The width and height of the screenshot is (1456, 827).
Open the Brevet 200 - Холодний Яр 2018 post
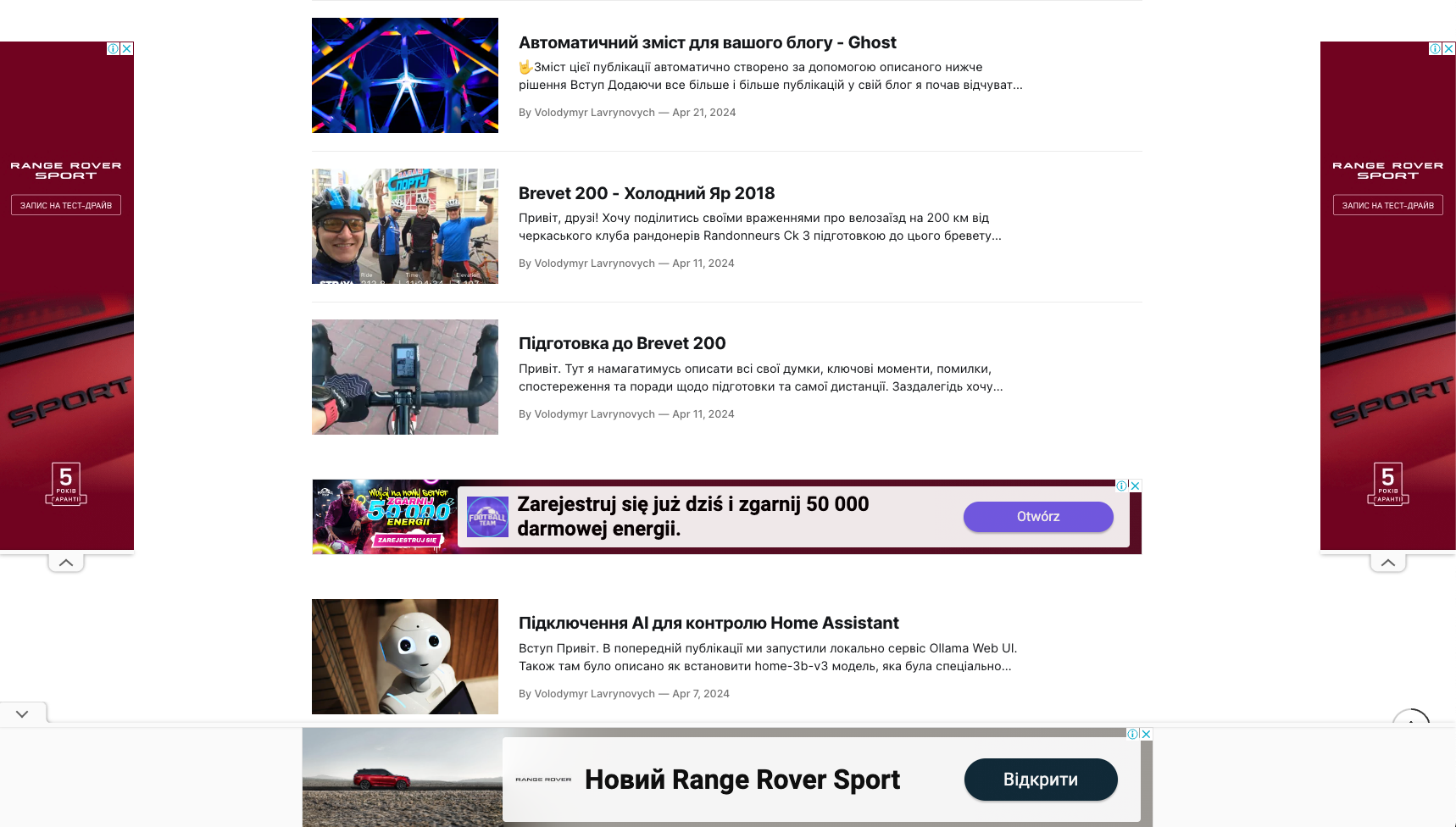point(647,193)
